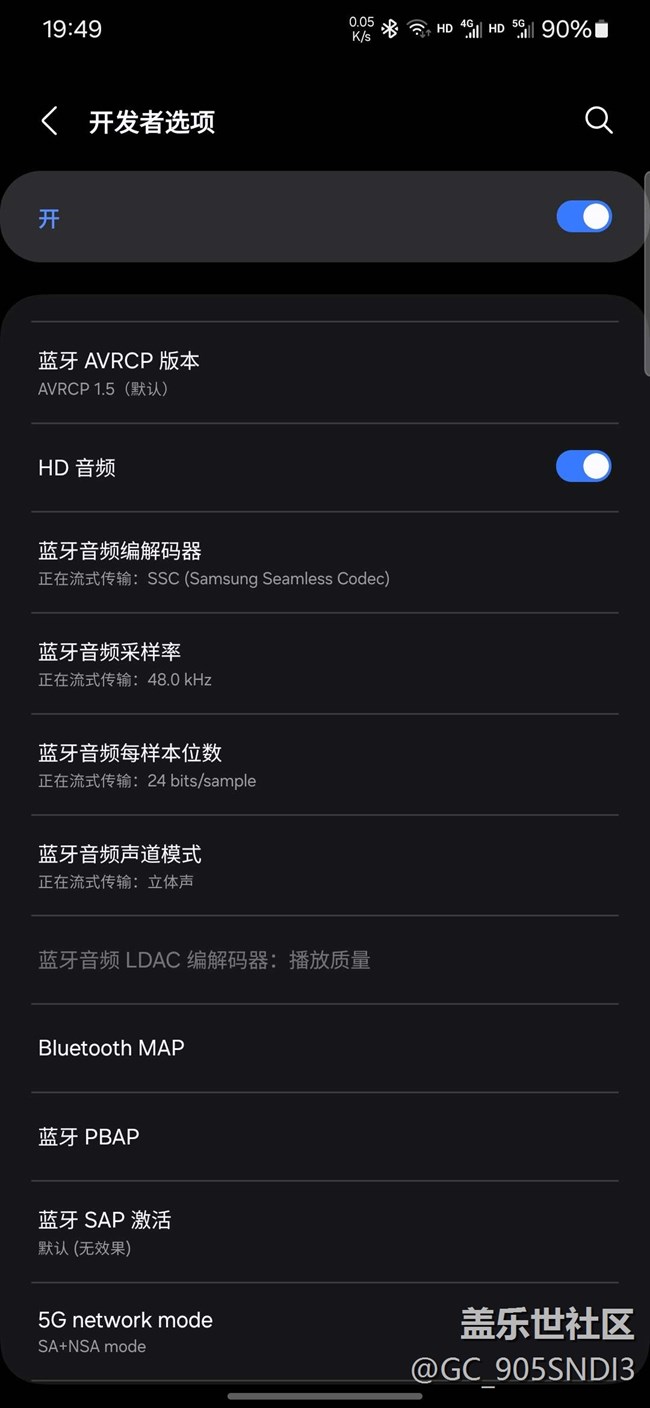The height and width of the screenshot is (1408, 650).
Task: Open 蓝牙音频编解码器 setting
Action: (x=325, y=563)
